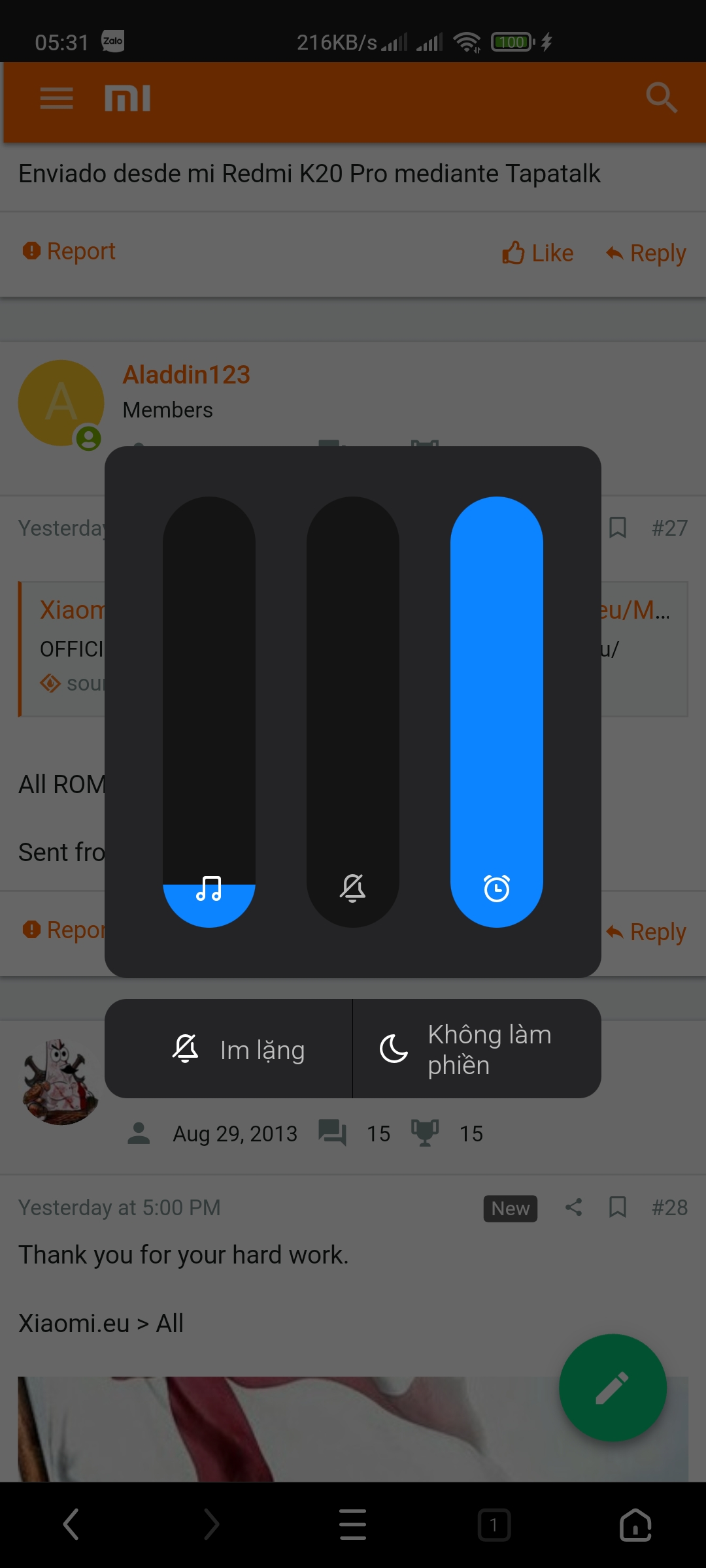The image size is (706, 1568).
Task: Adjust the alarm volume slider
Action: (x=497, y=711)
